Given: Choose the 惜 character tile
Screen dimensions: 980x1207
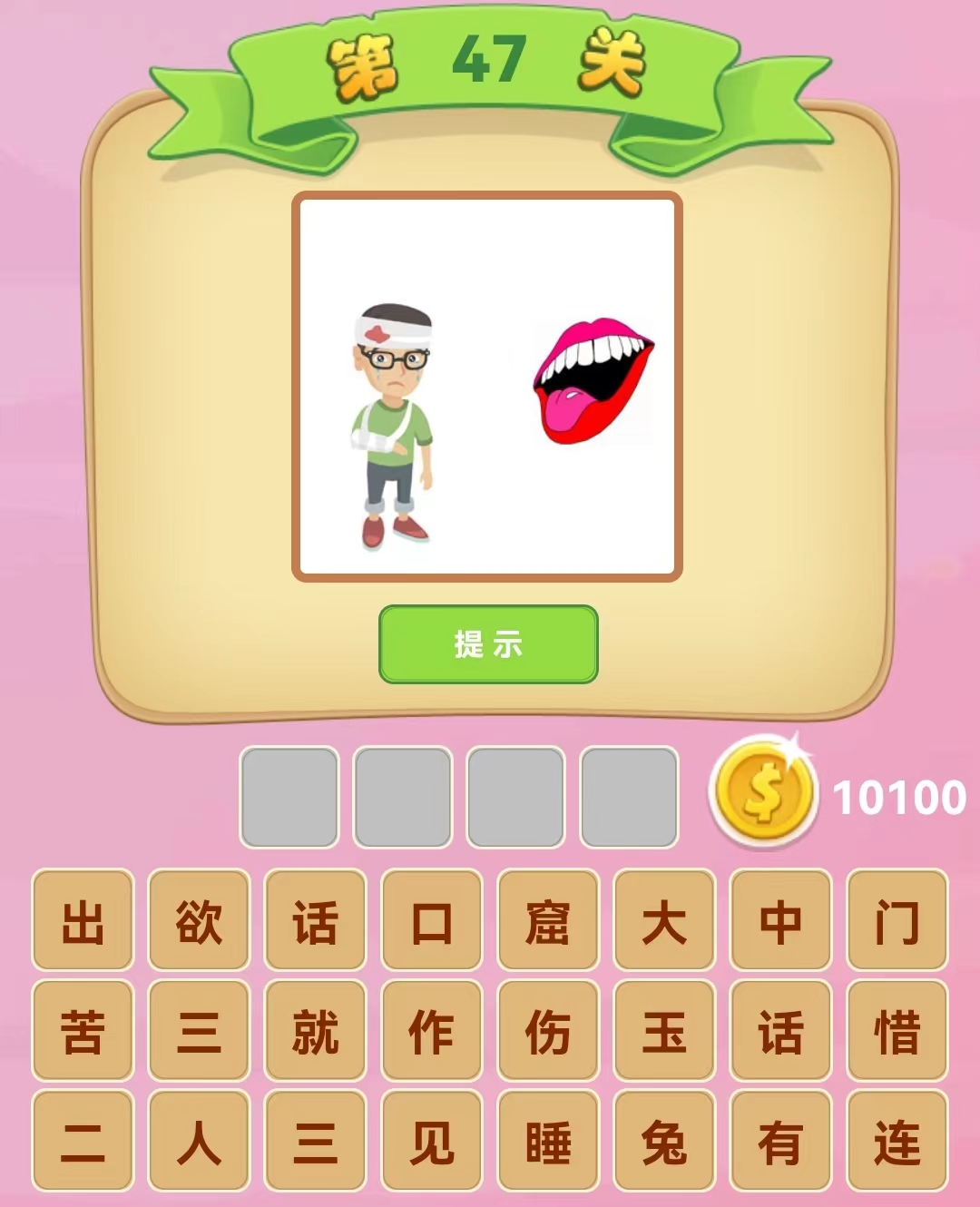Looking at the screenshot, I should [x=897, y=1031].
